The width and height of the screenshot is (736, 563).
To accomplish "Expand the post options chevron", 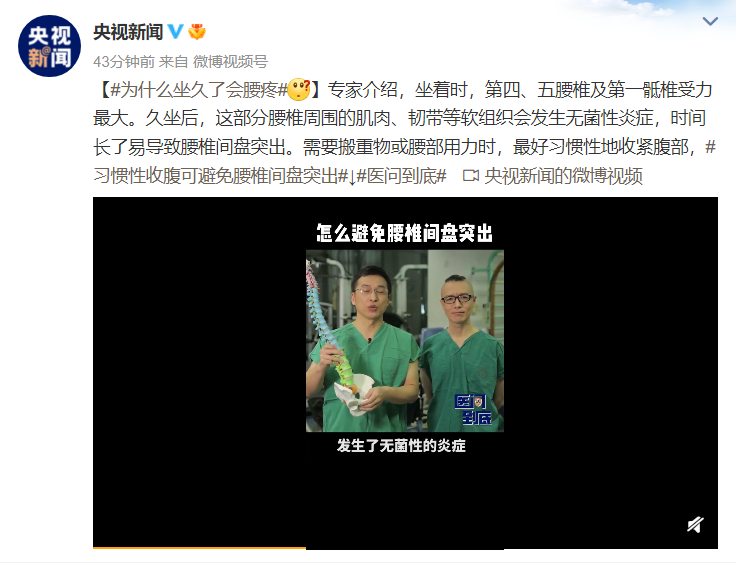I will tap(708, 21).
